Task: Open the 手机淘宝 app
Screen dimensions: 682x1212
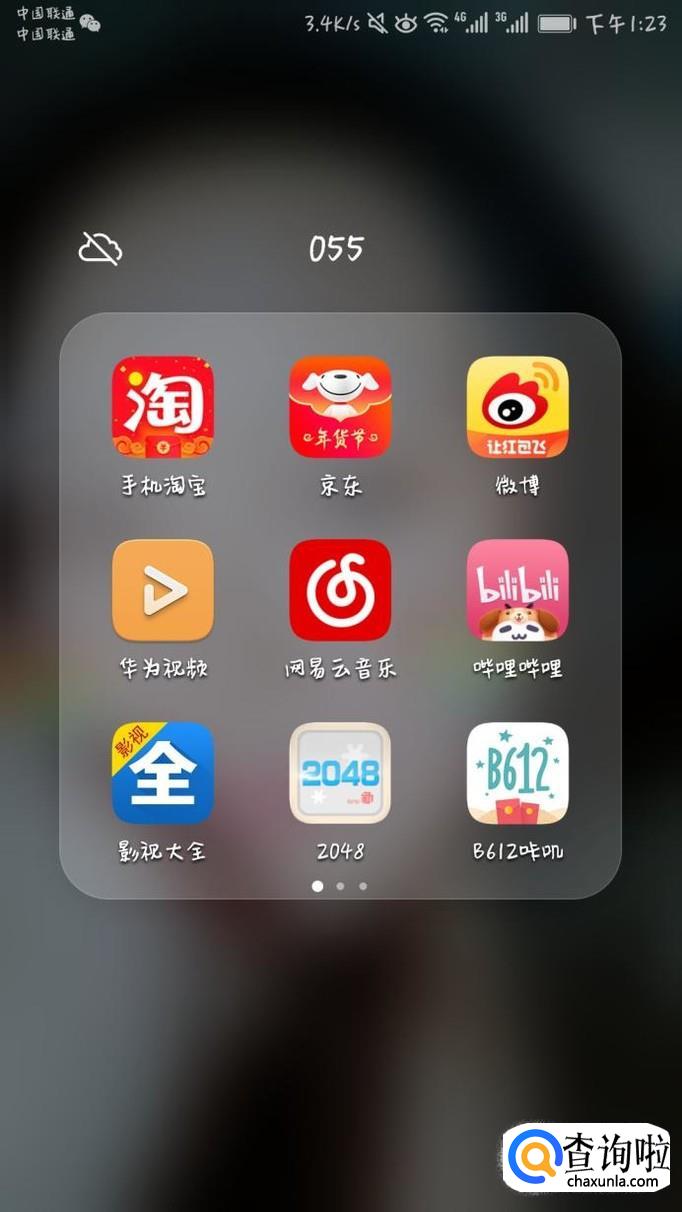Action: (x=163, y=407)
